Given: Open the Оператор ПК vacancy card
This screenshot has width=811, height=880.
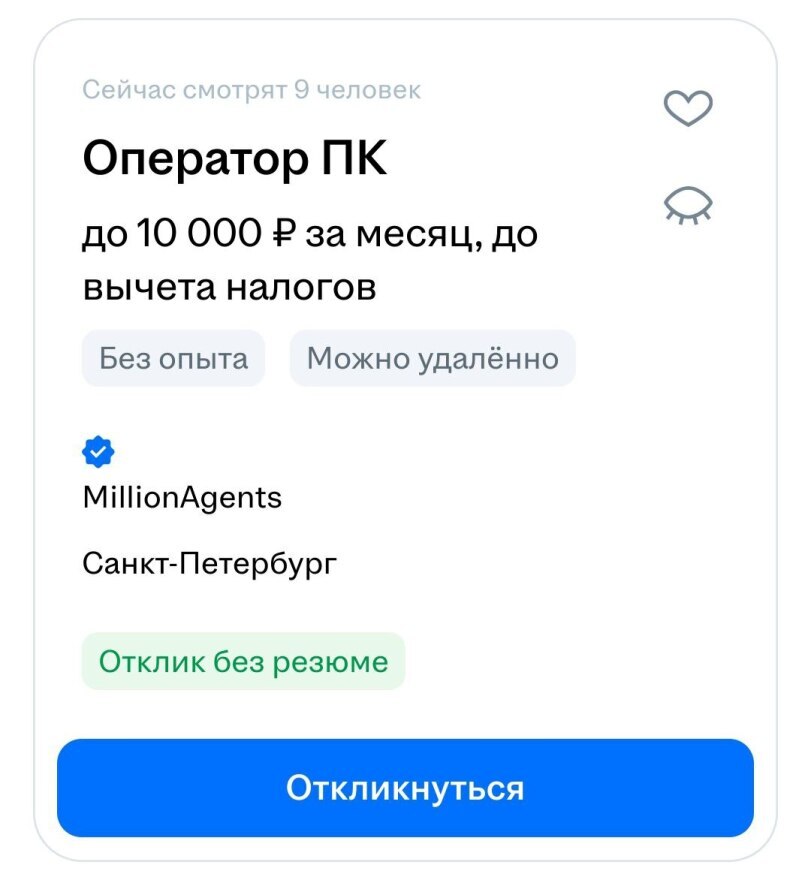Looking at the screenshot, I should click(x=234, y=160).
